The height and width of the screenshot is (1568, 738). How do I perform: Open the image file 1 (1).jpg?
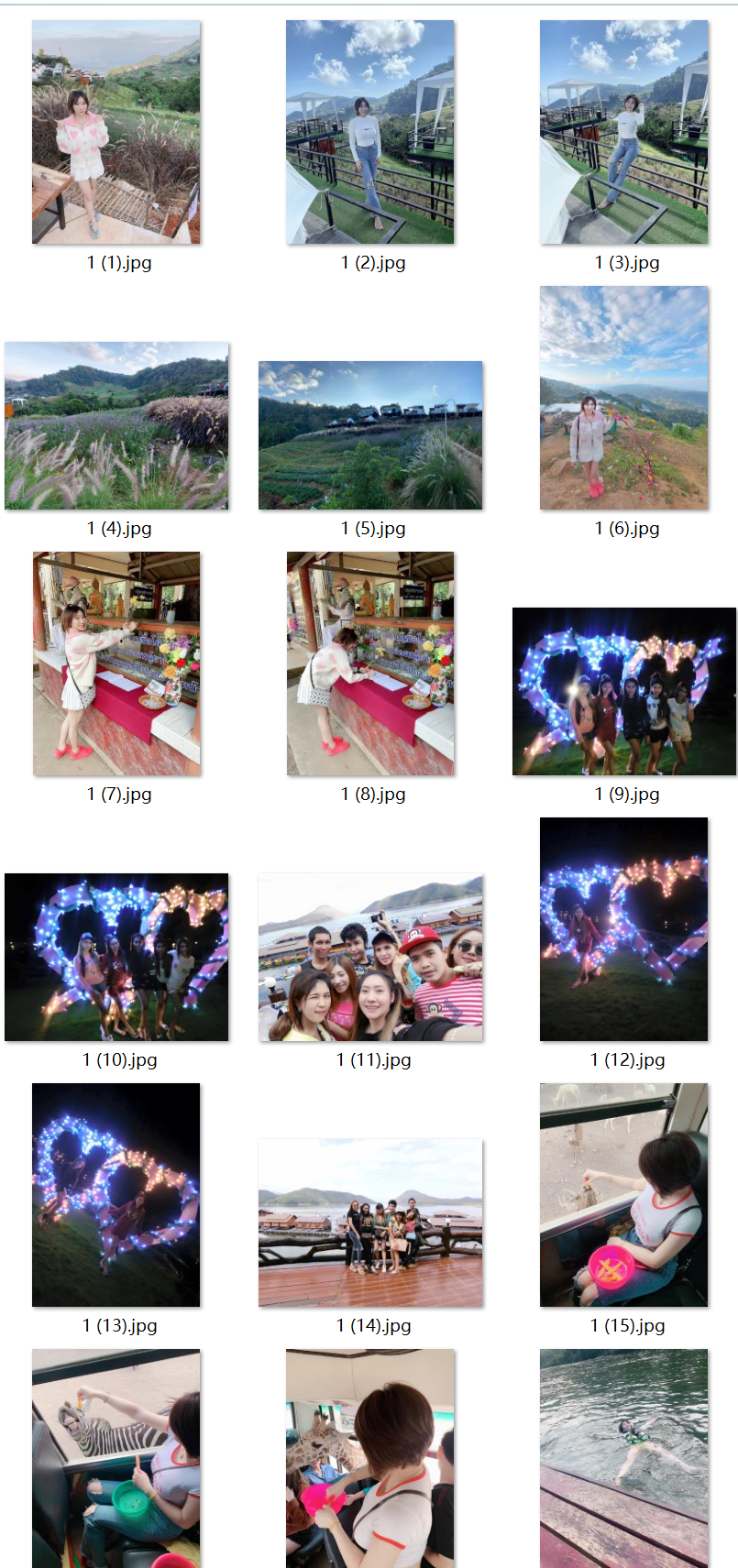pos(116,132)
